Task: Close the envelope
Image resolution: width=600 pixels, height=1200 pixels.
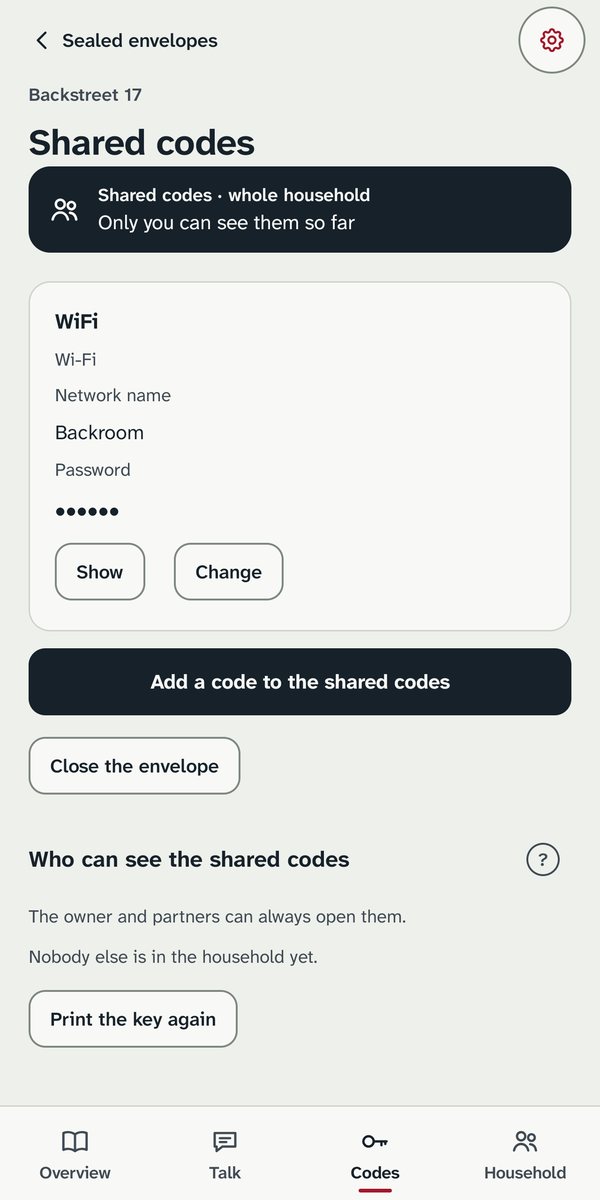Action: (x=134, y=766)
